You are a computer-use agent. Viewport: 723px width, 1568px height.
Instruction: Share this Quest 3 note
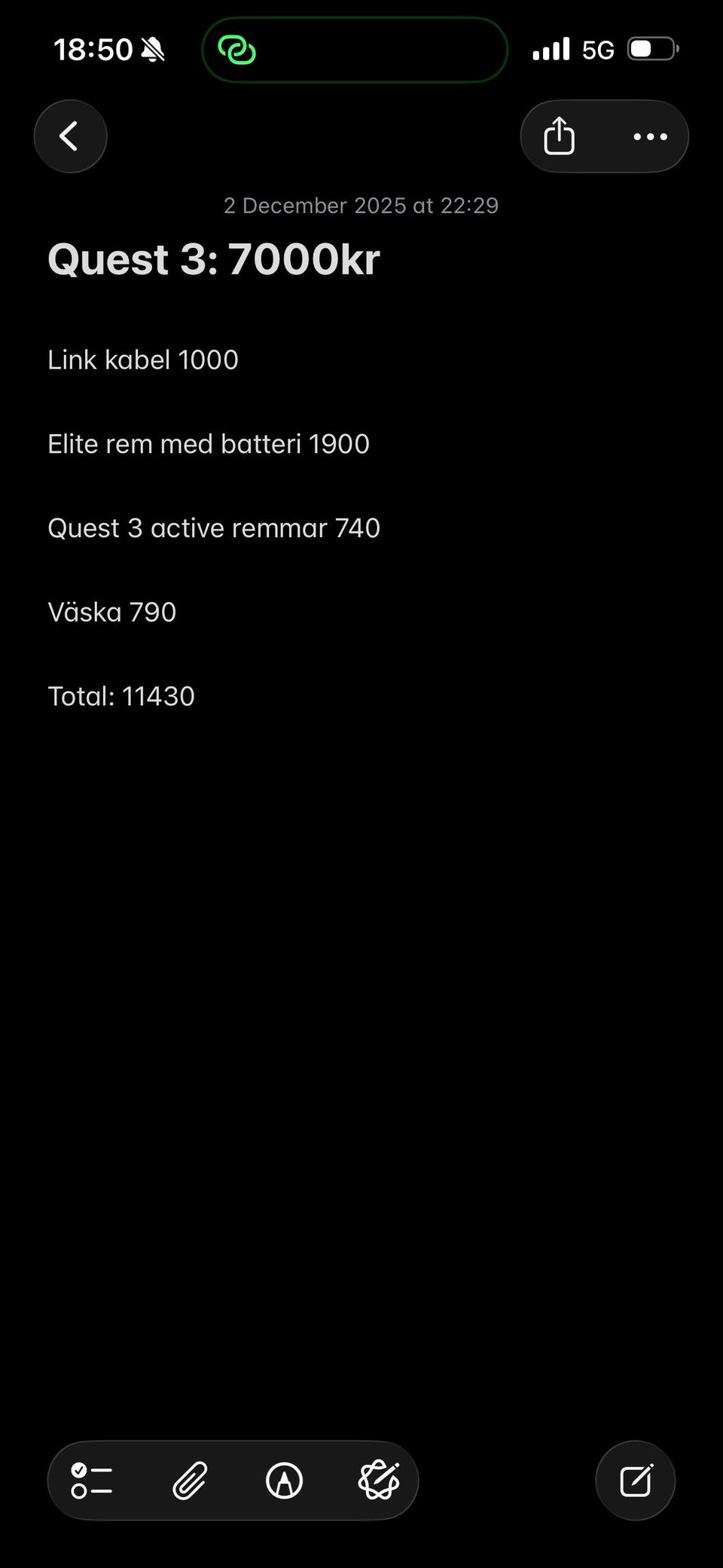click(x=559, y=136)
